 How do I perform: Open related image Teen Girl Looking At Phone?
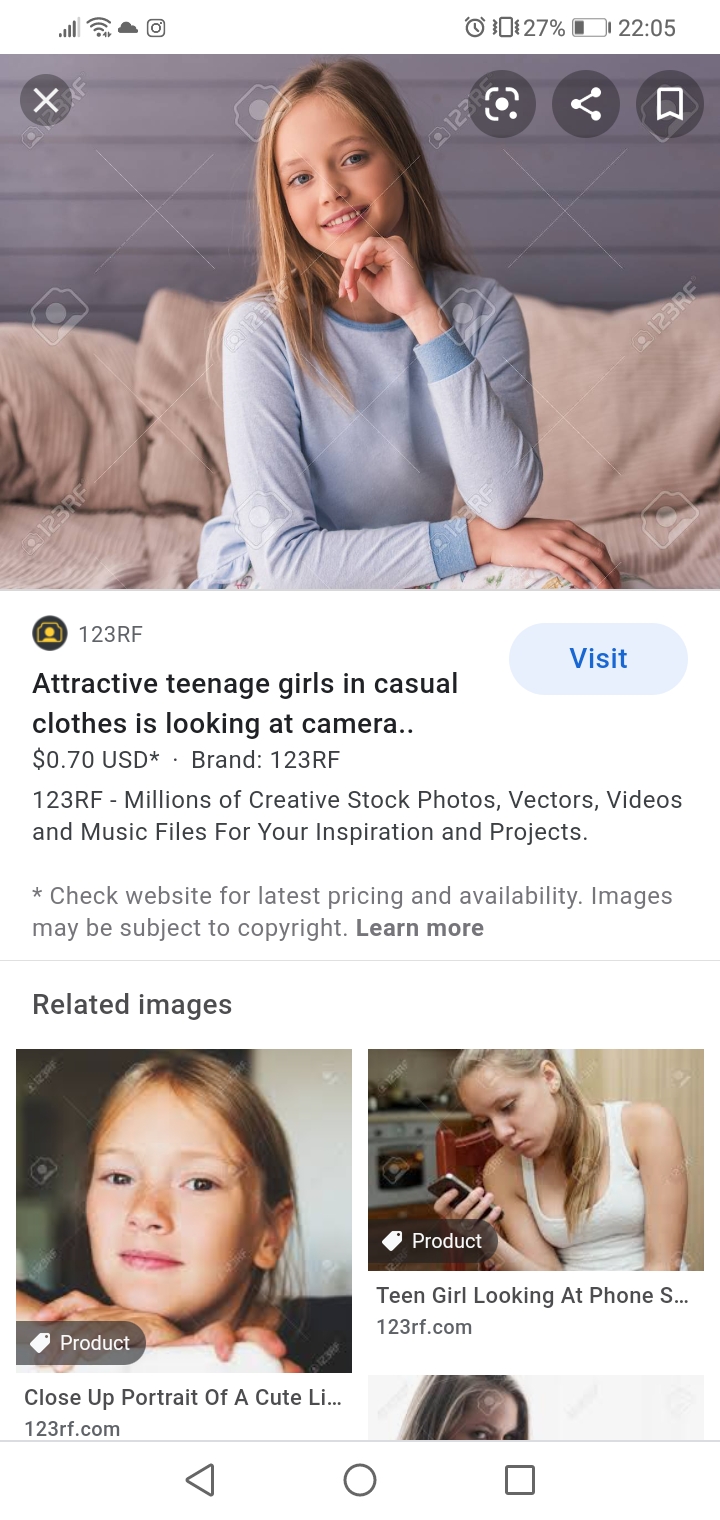pyautogui.click(x=536, y=1160)
